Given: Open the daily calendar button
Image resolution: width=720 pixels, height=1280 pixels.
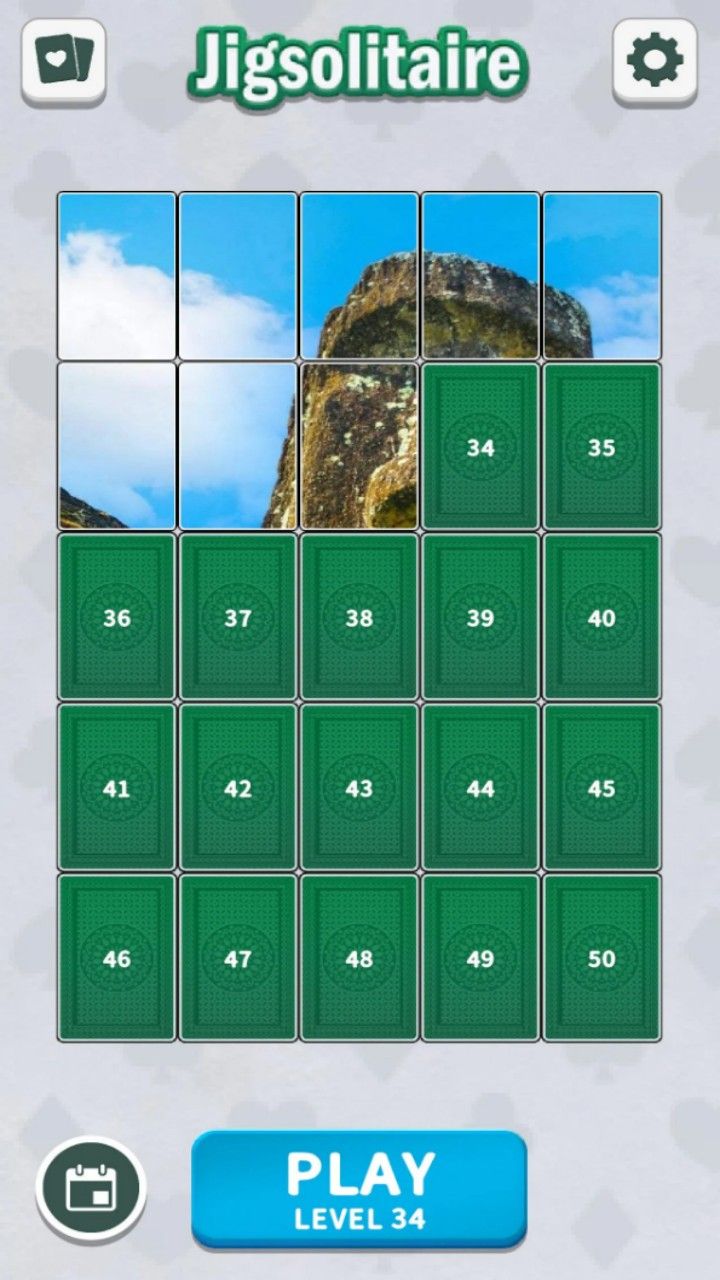Looking at the screenshot, I should pyautogui.click(x=91, y=1189).
